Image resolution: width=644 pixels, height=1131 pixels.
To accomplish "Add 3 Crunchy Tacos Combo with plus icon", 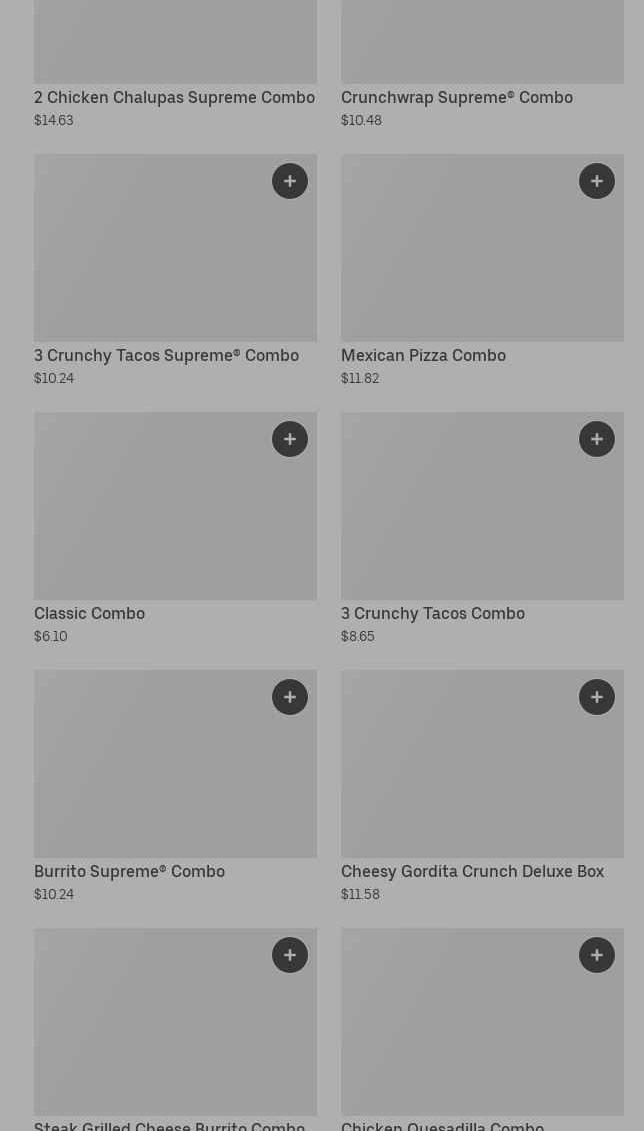I will tap(597, 439).
